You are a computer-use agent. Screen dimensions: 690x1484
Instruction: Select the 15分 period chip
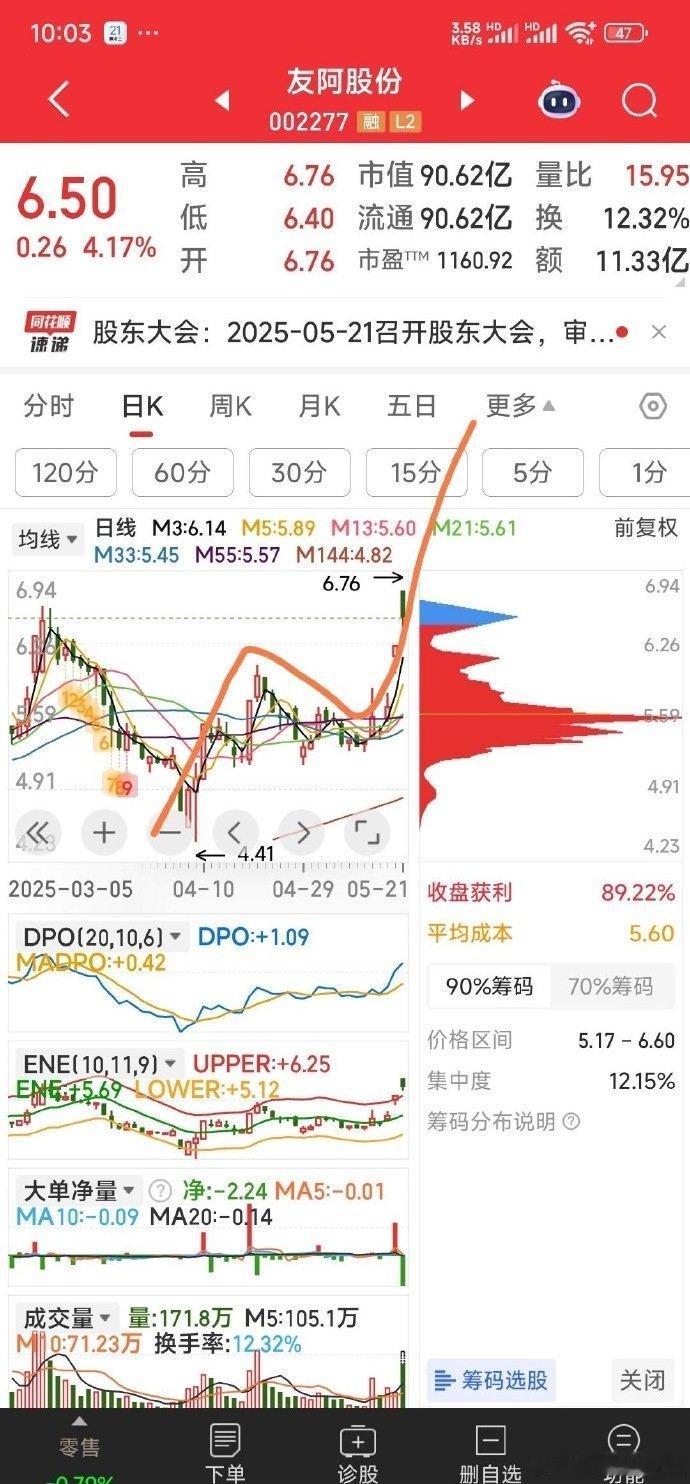coord(416,472)
